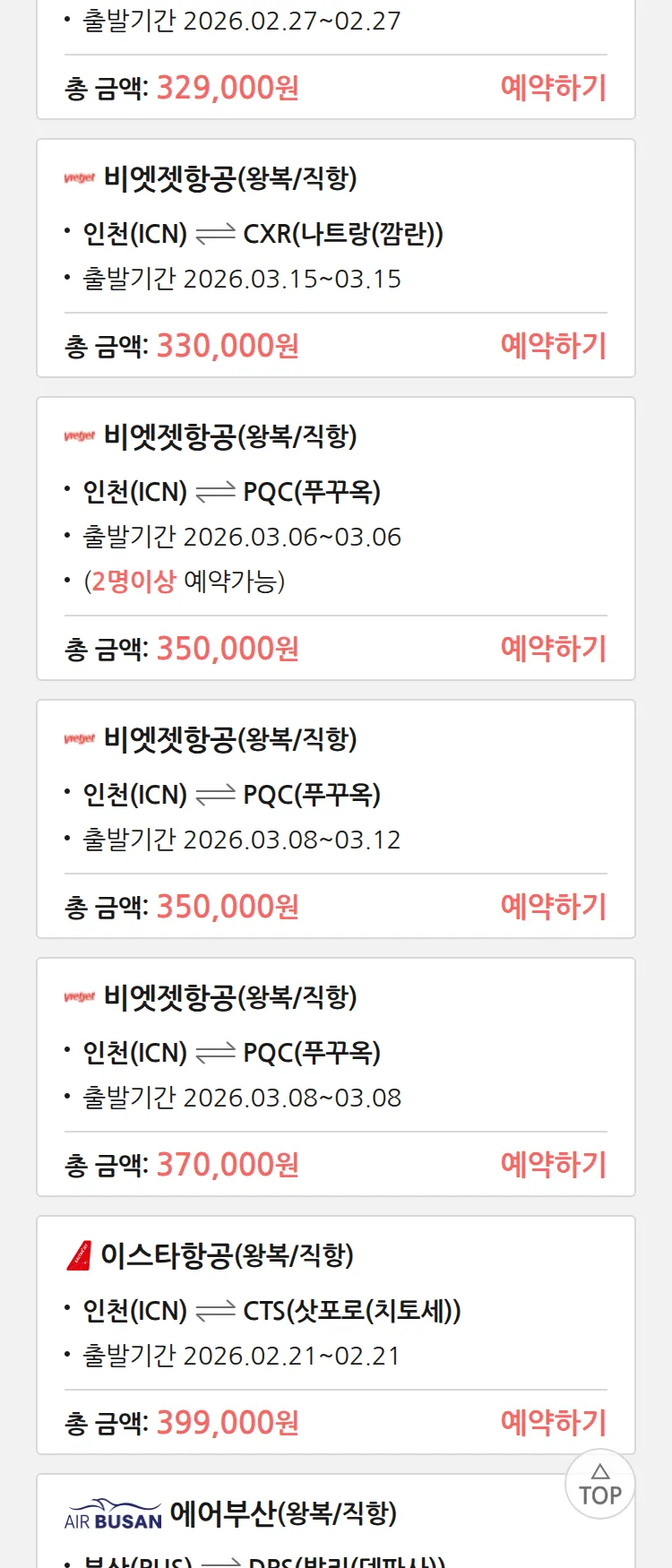Reserve the Eastar Sapporo 399,000원 flight
672x1568 pixels.
[553, 1423]
